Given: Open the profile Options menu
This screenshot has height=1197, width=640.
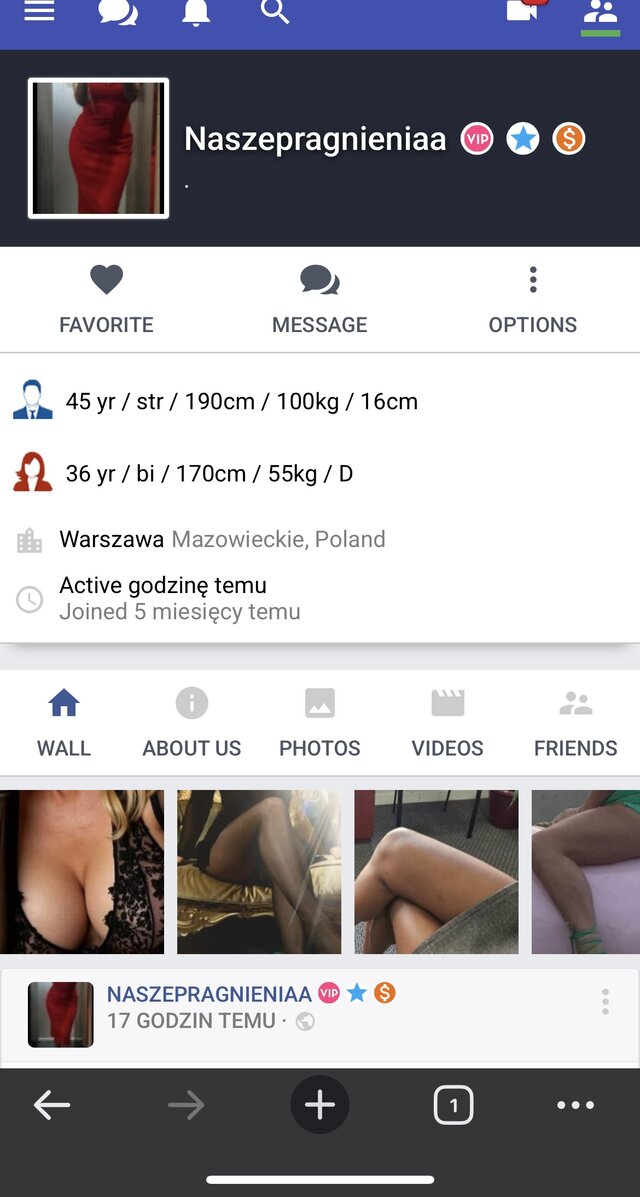Looking at the screenshot, I should coord(533,299).
